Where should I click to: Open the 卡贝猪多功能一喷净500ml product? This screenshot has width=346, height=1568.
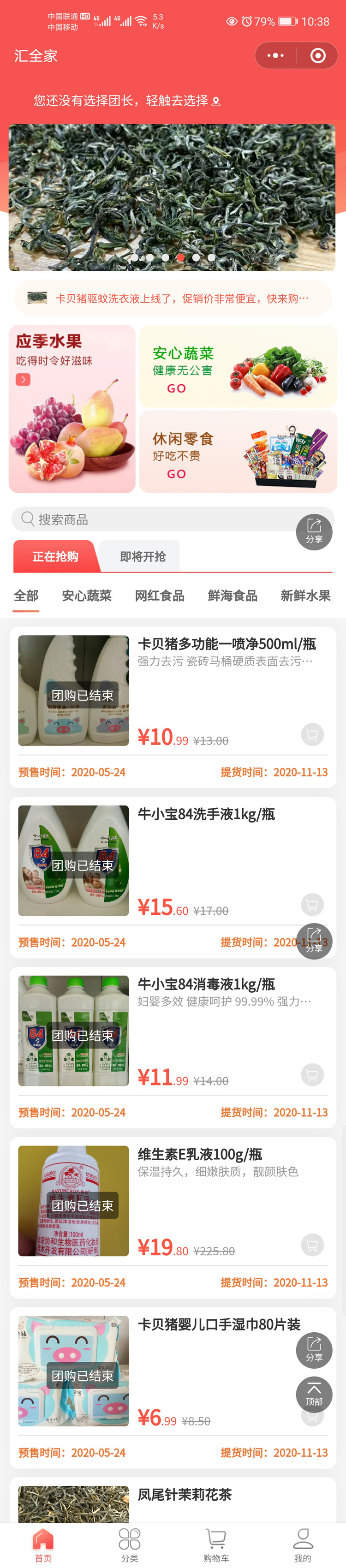click(226, 644)
